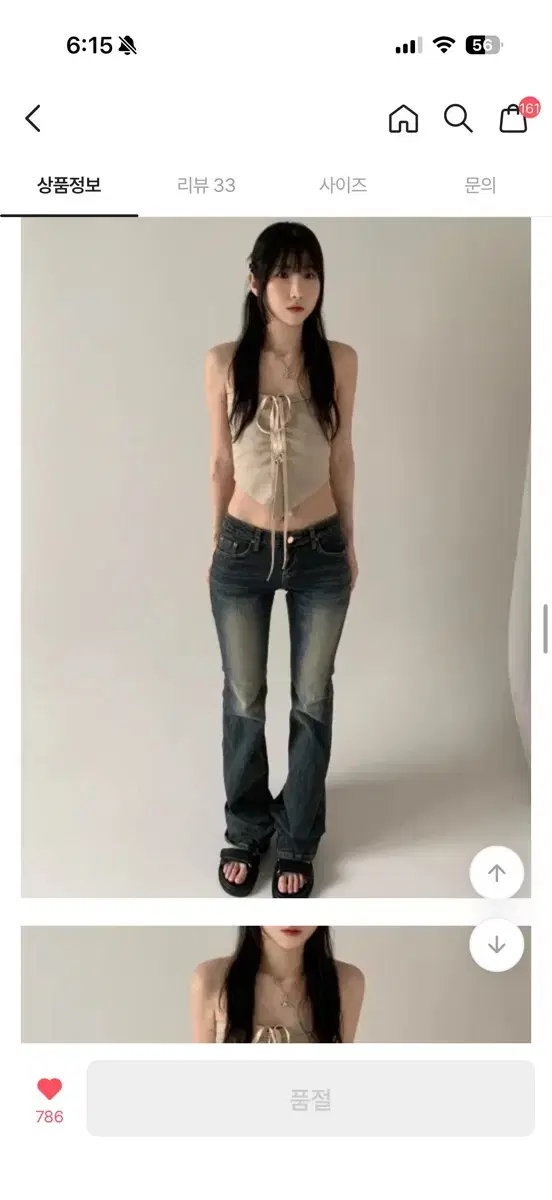The width and height of the screenshot is (552, 1200).
Task: Switch to the 문의 tab
Action: coord(480,185)
